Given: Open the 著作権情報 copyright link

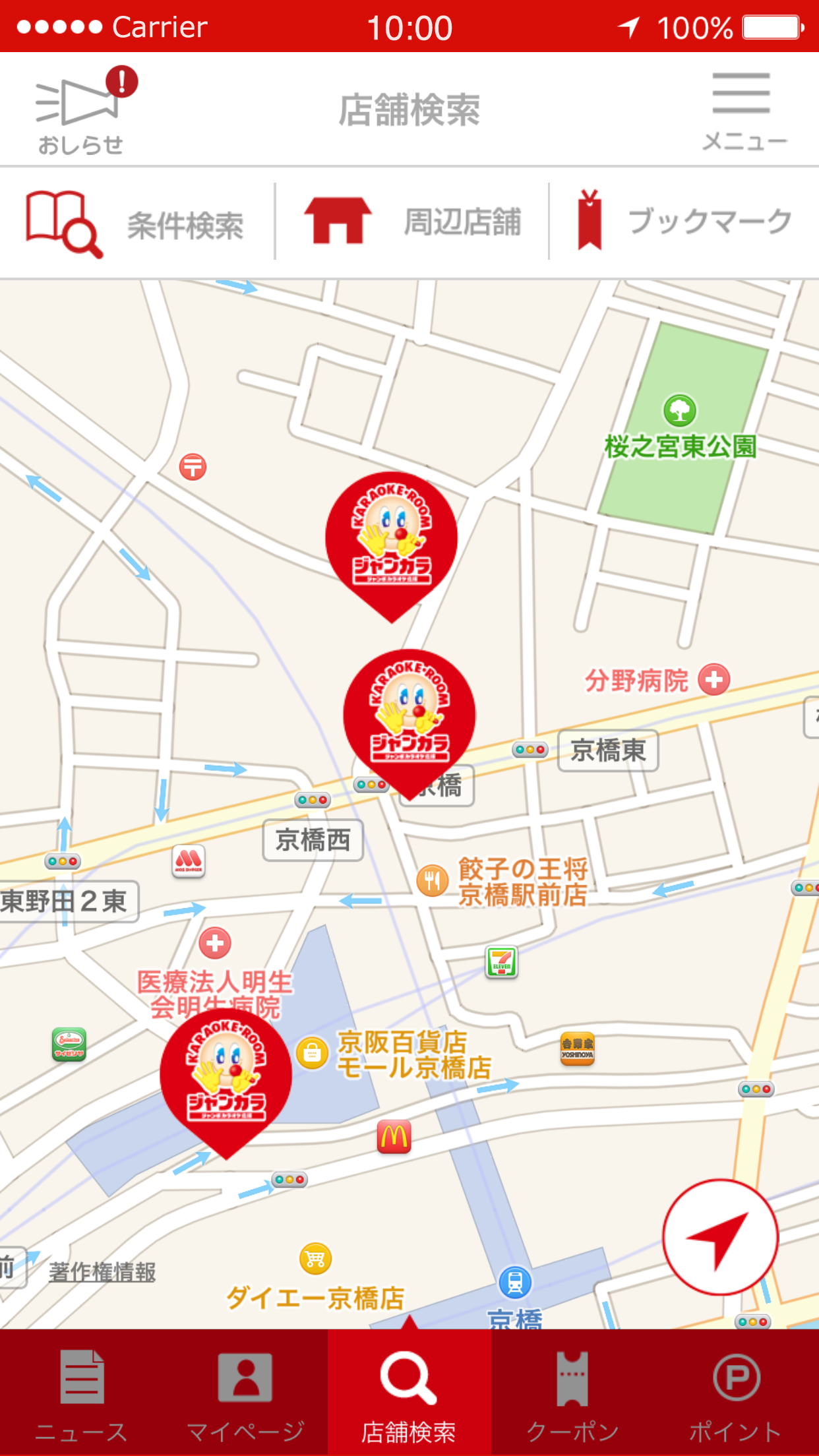Looking at the screenshot, I should [102, 1271].
